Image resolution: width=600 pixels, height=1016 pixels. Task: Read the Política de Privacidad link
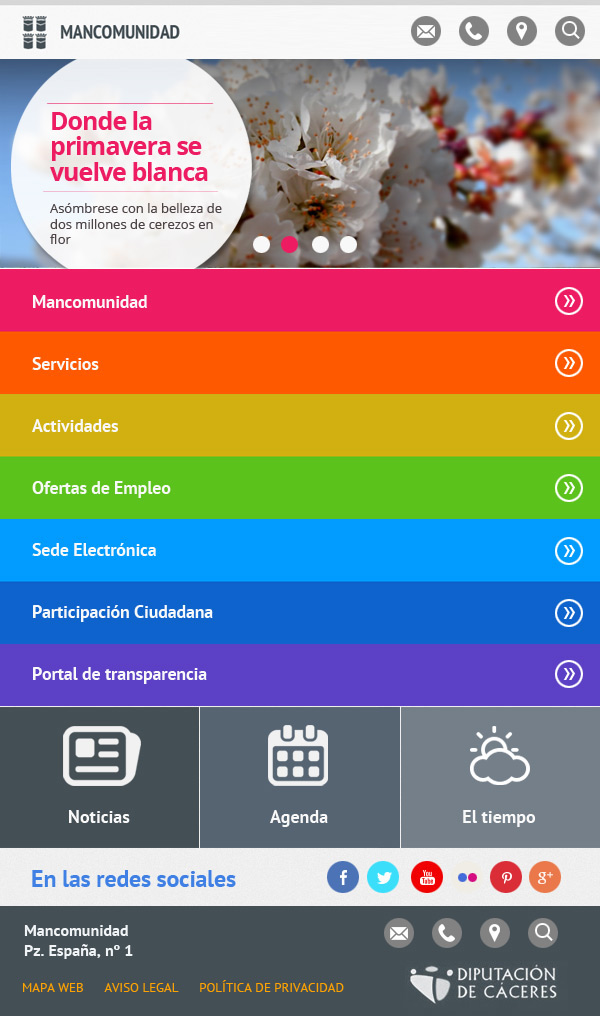pyautogui.click(x=271, y=987)
